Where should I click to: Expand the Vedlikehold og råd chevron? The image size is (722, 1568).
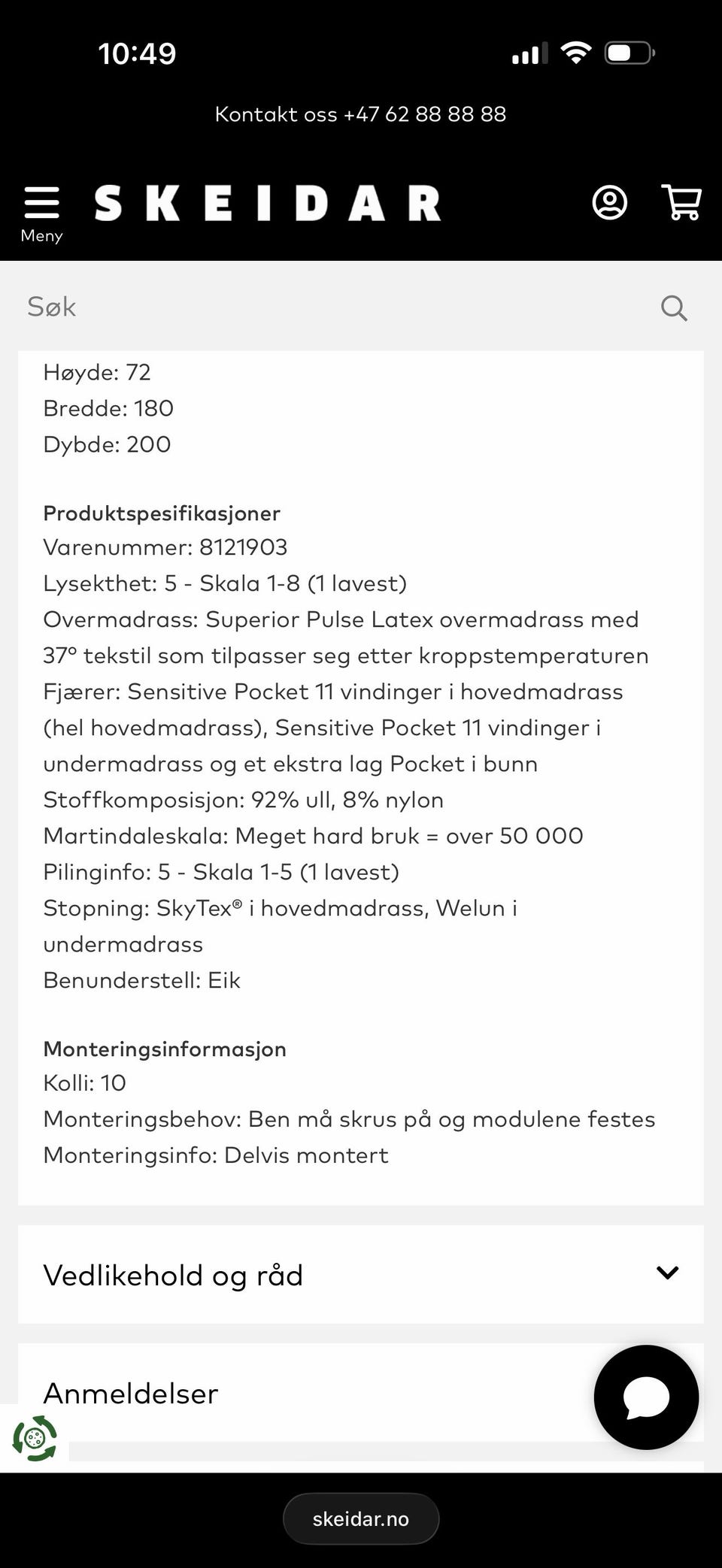click(x=666, y=1273)
